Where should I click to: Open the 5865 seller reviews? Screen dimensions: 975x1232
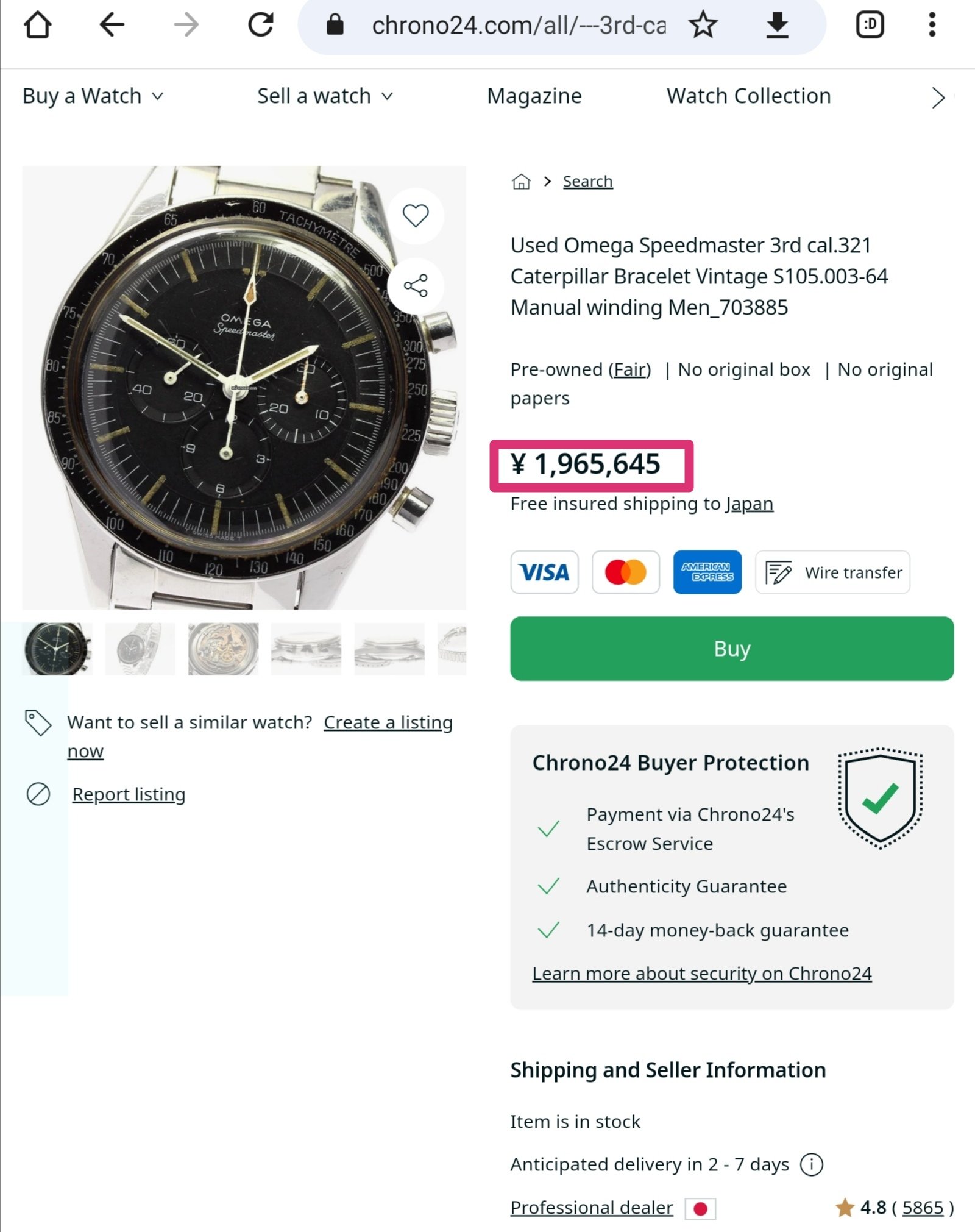(922, 1208)
